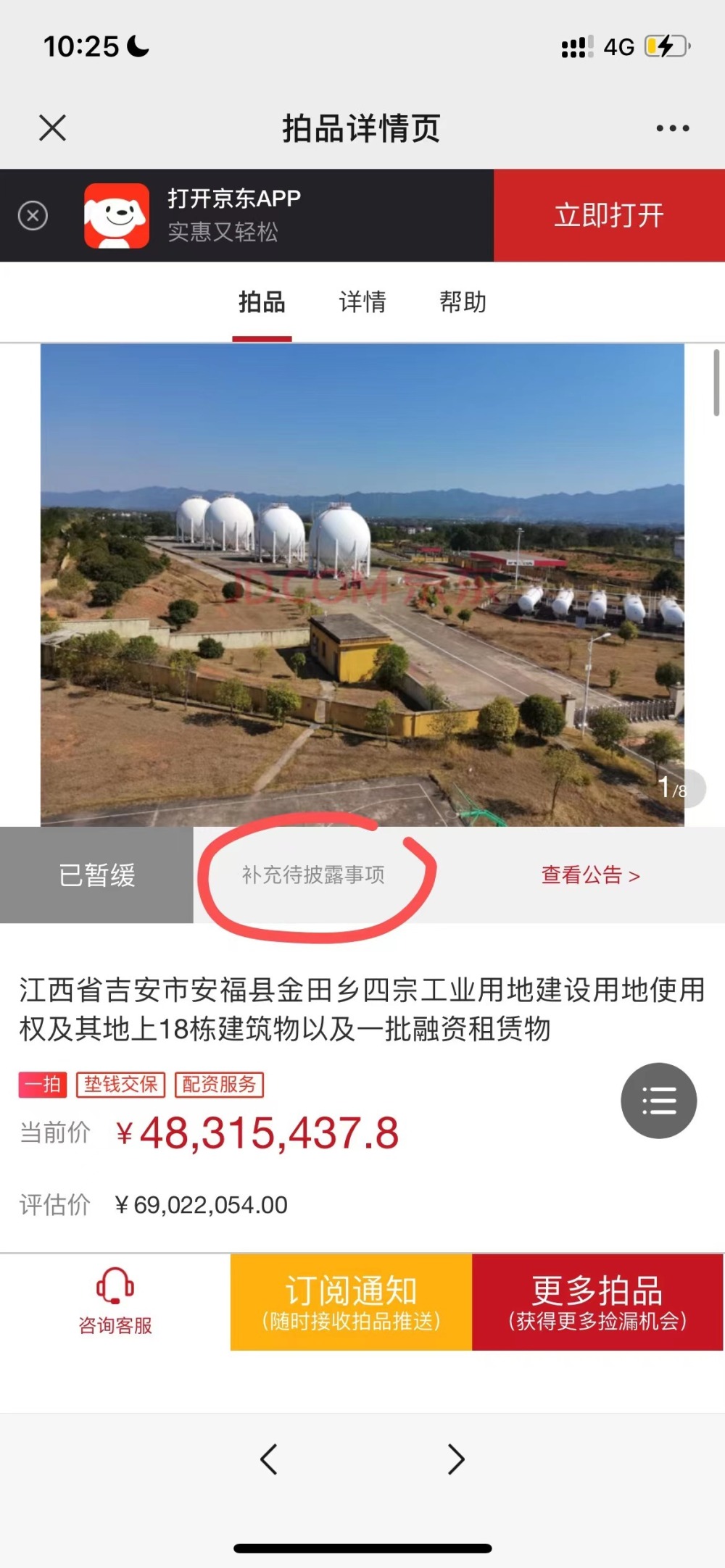
Task: Dismiss the JD app banner
Action: point(33,216)
